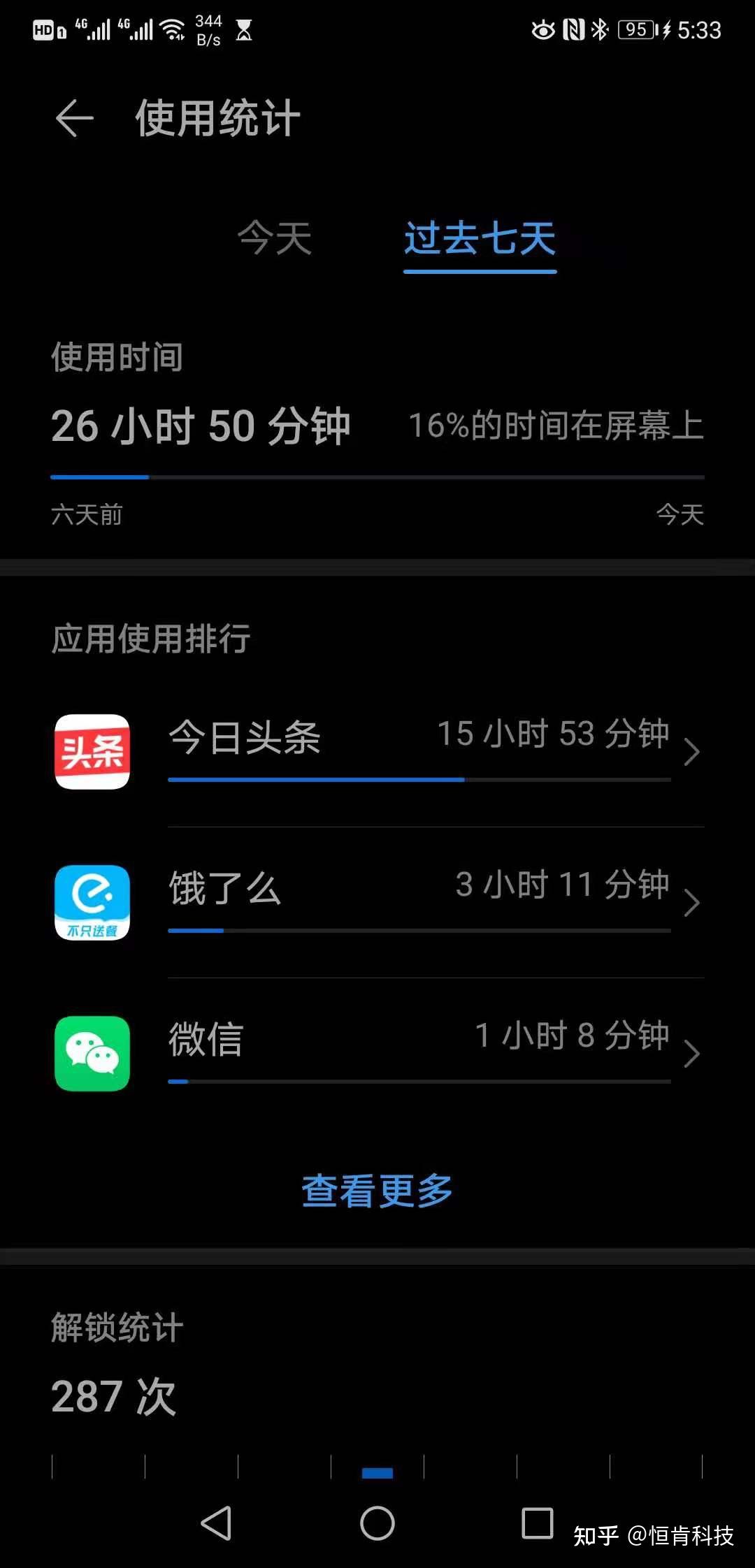Open the 微信 (WeChat) app icon

(x=91, y=1054)
